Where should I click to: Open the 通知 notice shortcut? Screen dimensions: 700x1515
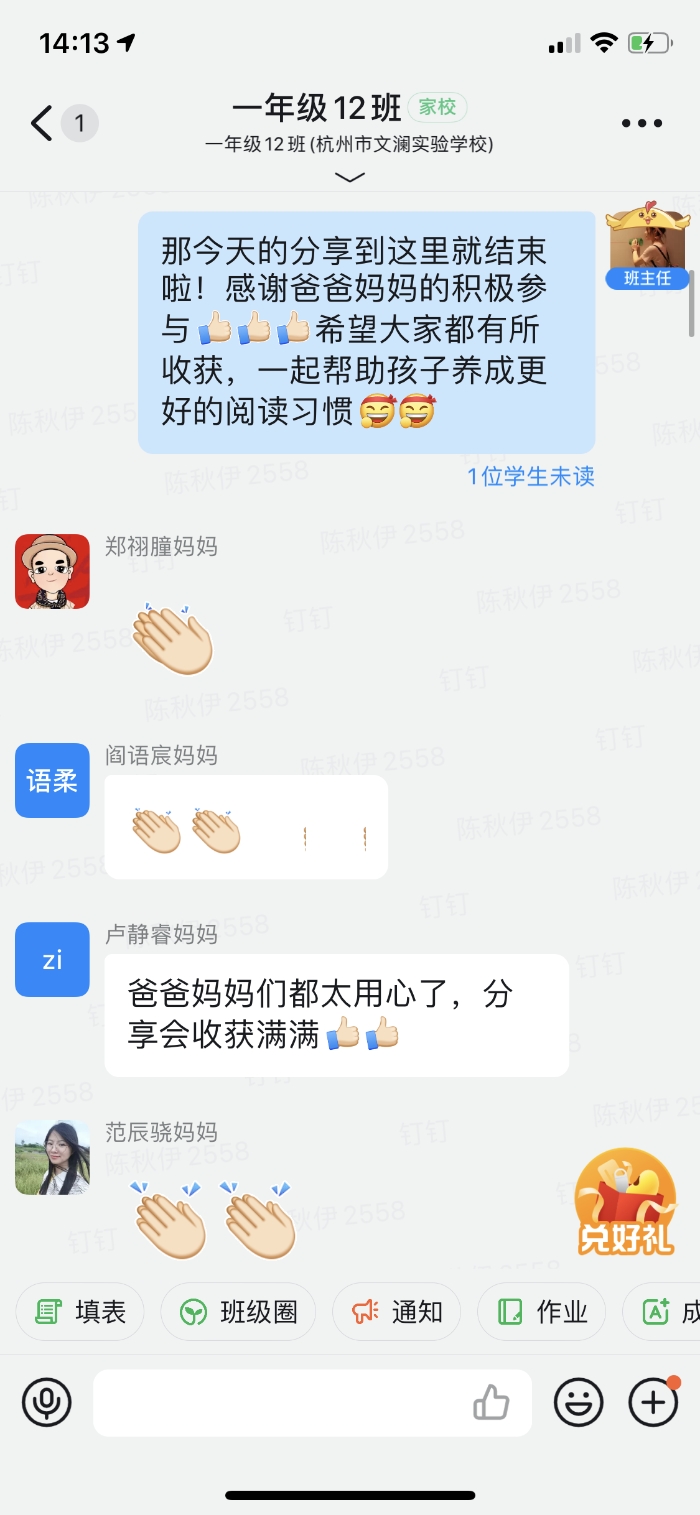[x=396, y=1312]
